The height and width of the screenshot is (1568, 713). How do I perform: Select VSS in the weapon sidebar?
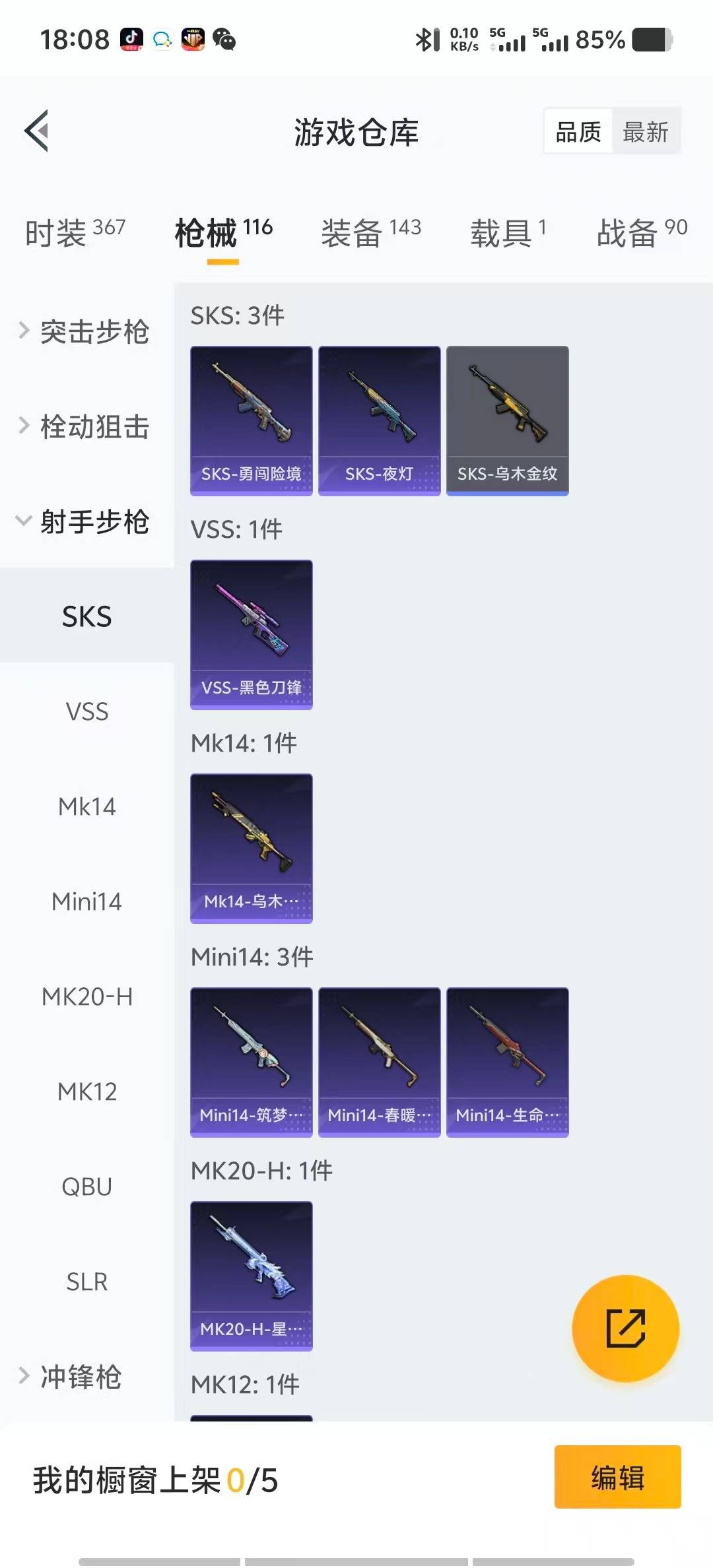86,711
